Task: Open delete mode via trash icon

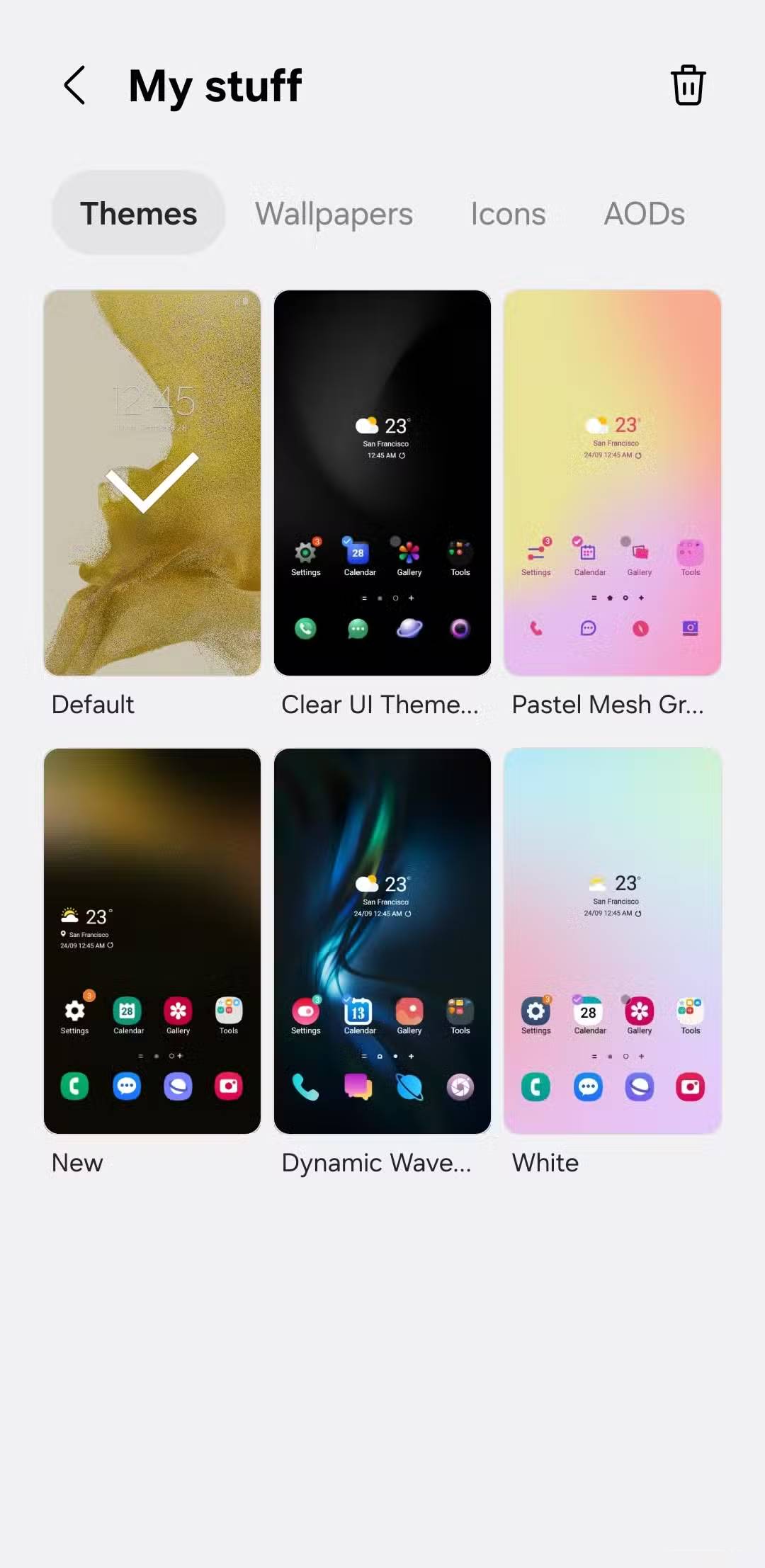Action: [687, 85]
